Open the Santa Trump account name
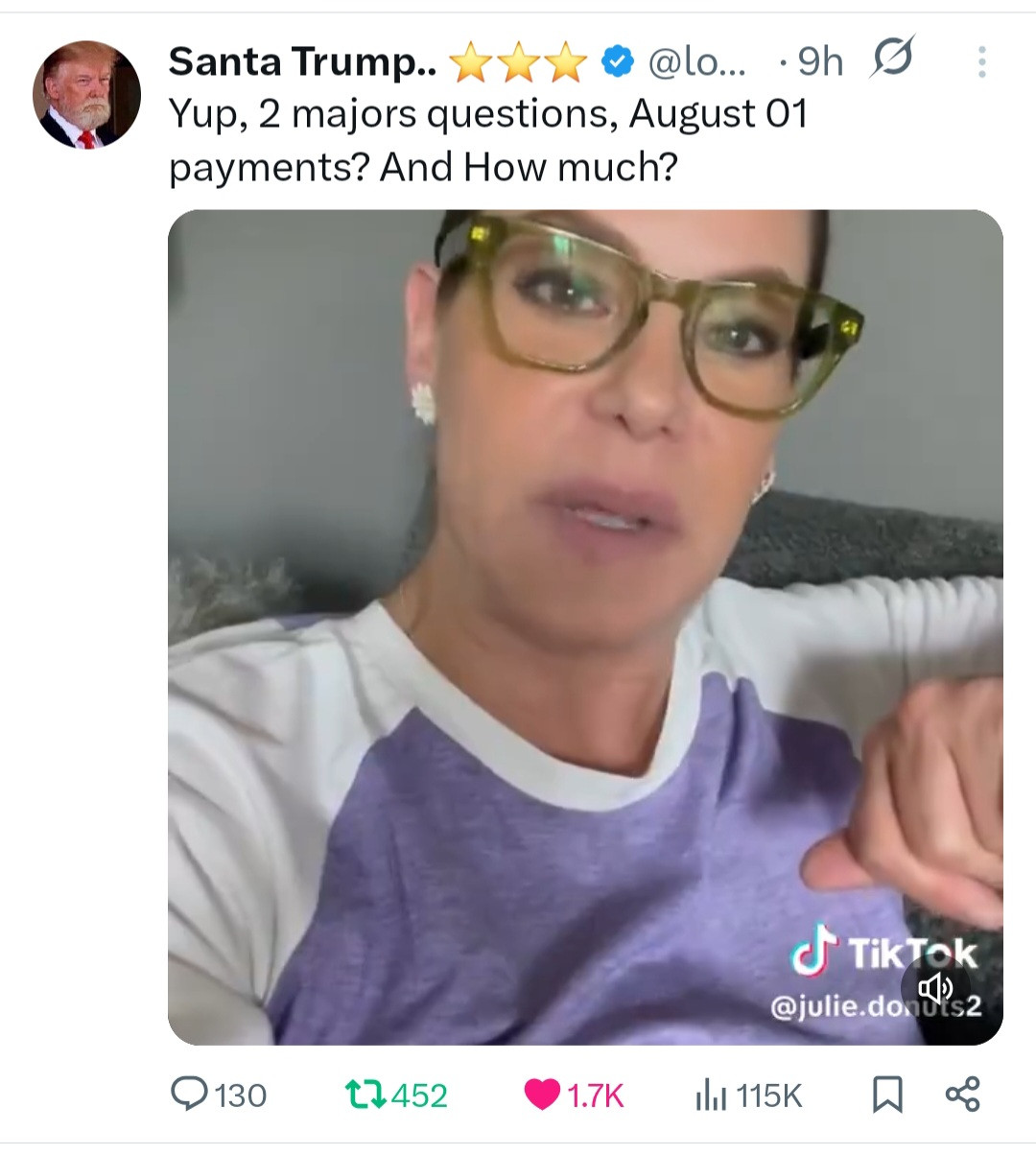The height and width of the screenshot is (1155, 1036). 302,62
